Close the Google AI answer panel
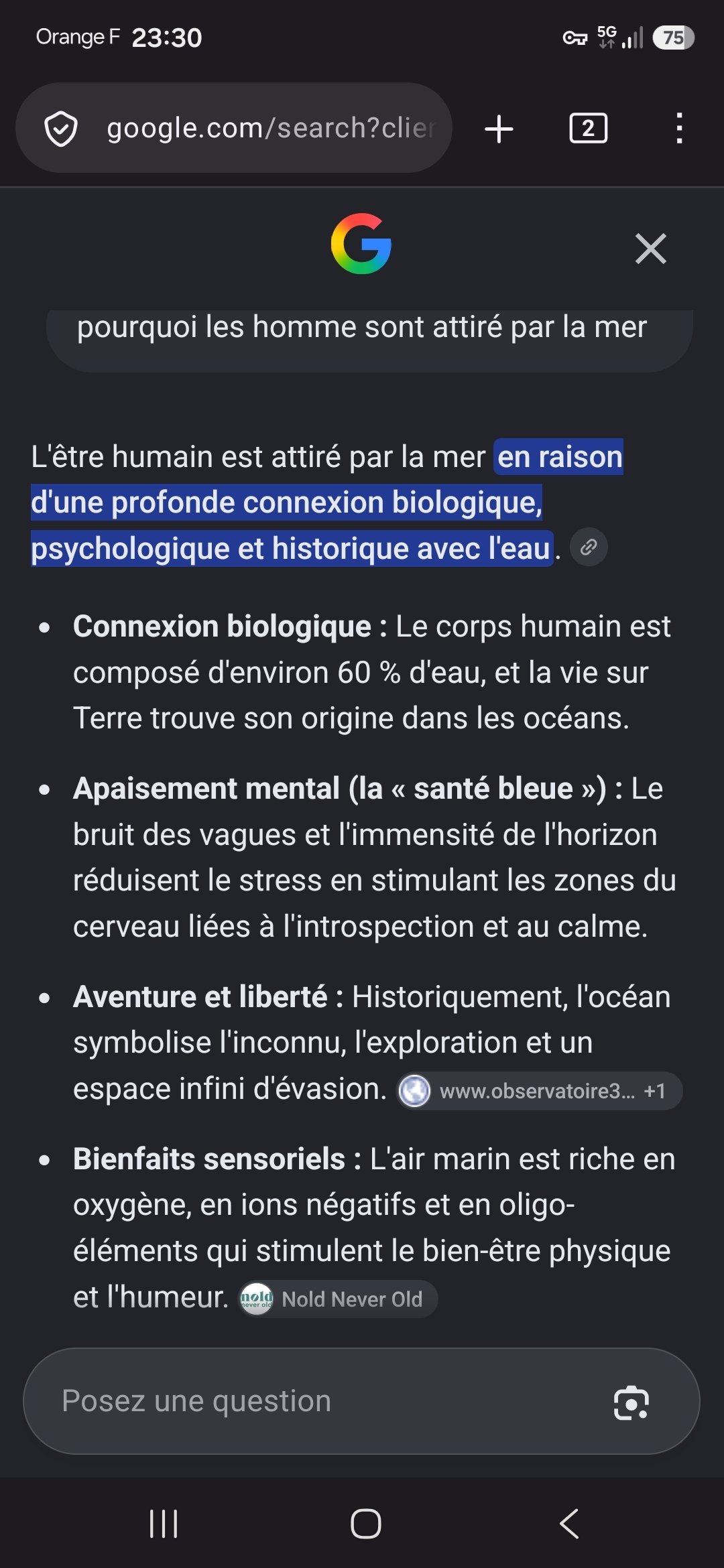 (x=650, y=249)
